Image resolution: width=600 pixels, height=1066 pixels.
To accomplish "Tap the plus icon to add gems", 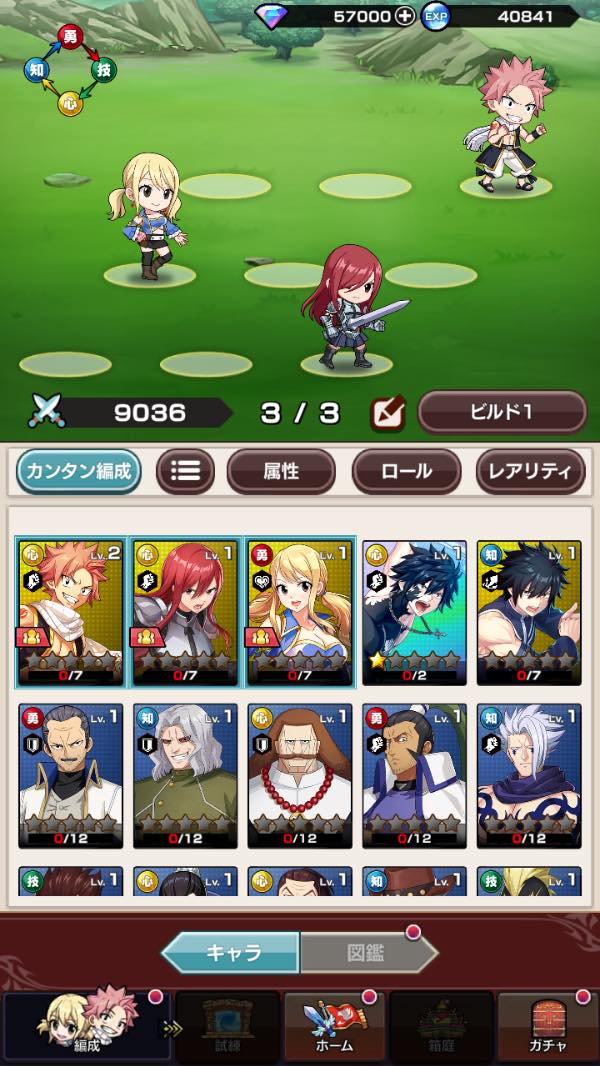I will [405, 16].
